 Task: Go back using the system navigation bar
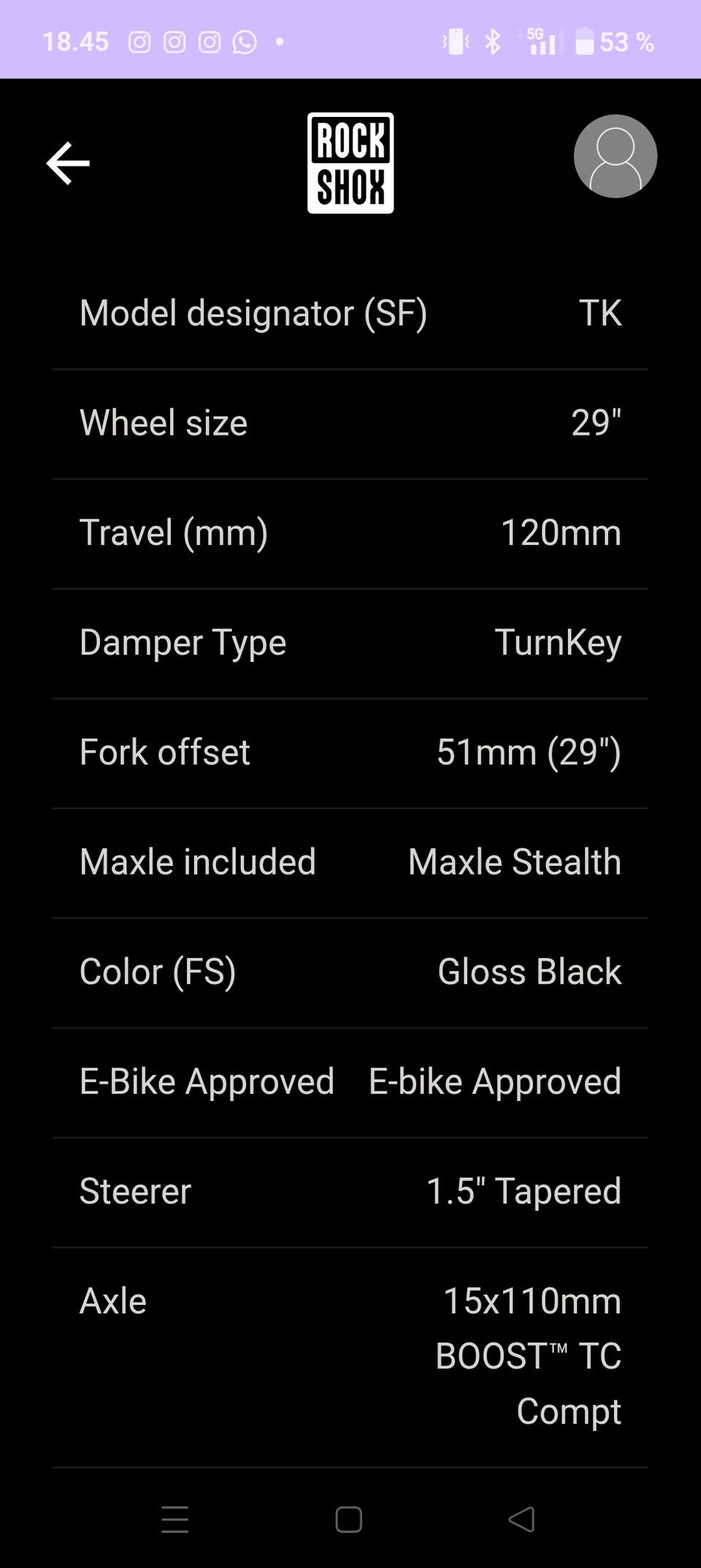click(x=521, y=1520)
